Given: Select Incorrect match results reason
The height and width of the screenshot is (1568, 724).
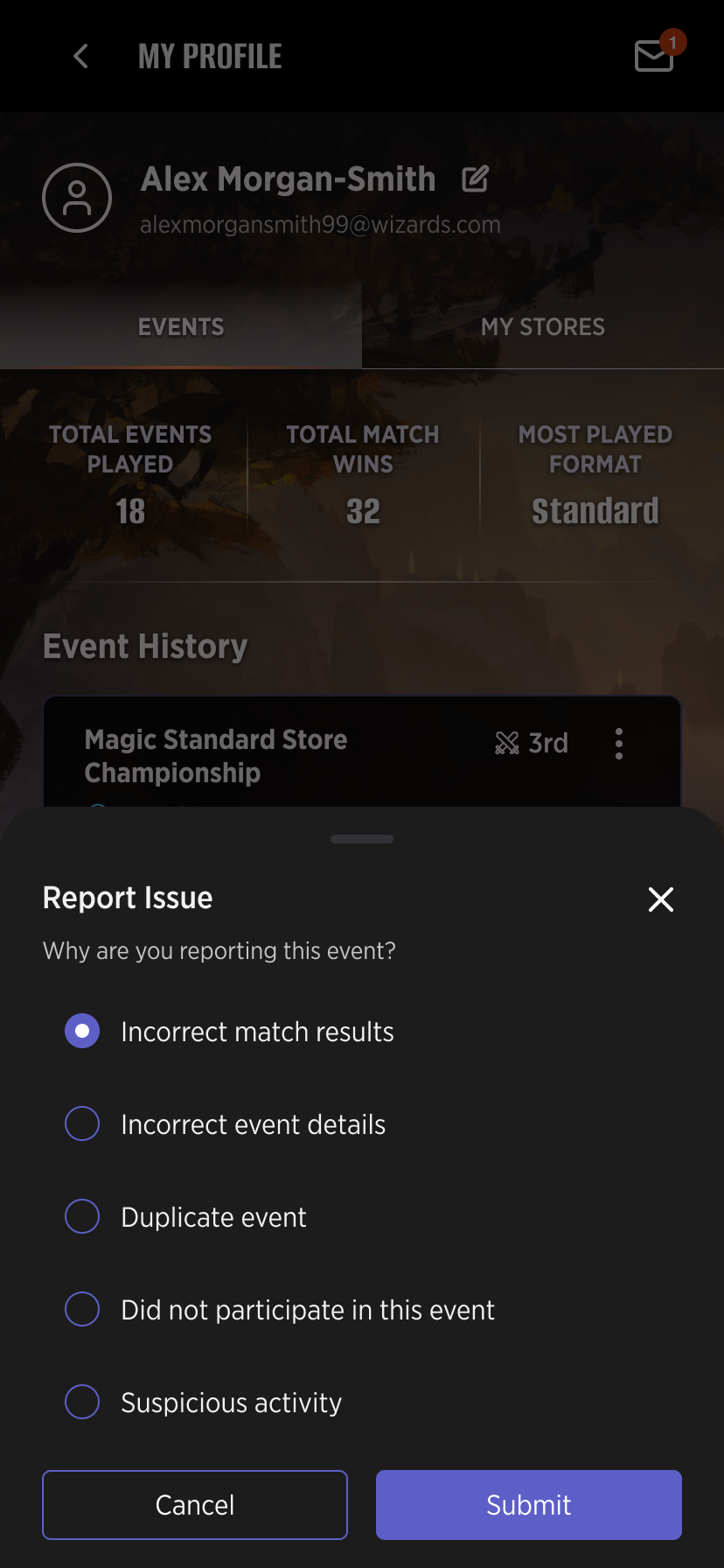Looking at the screenshot, I should coord(82,1031).
